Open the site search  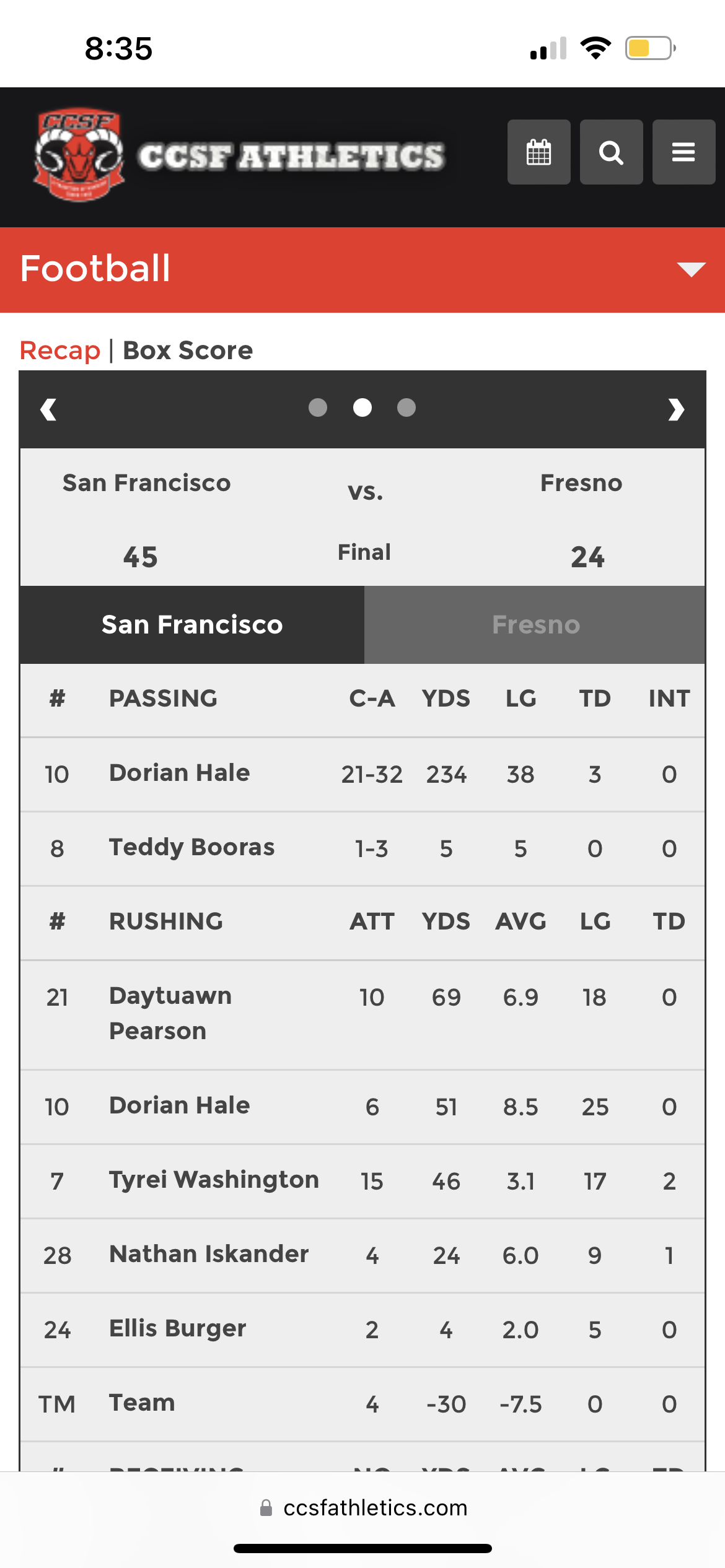(x=611, y=152)
